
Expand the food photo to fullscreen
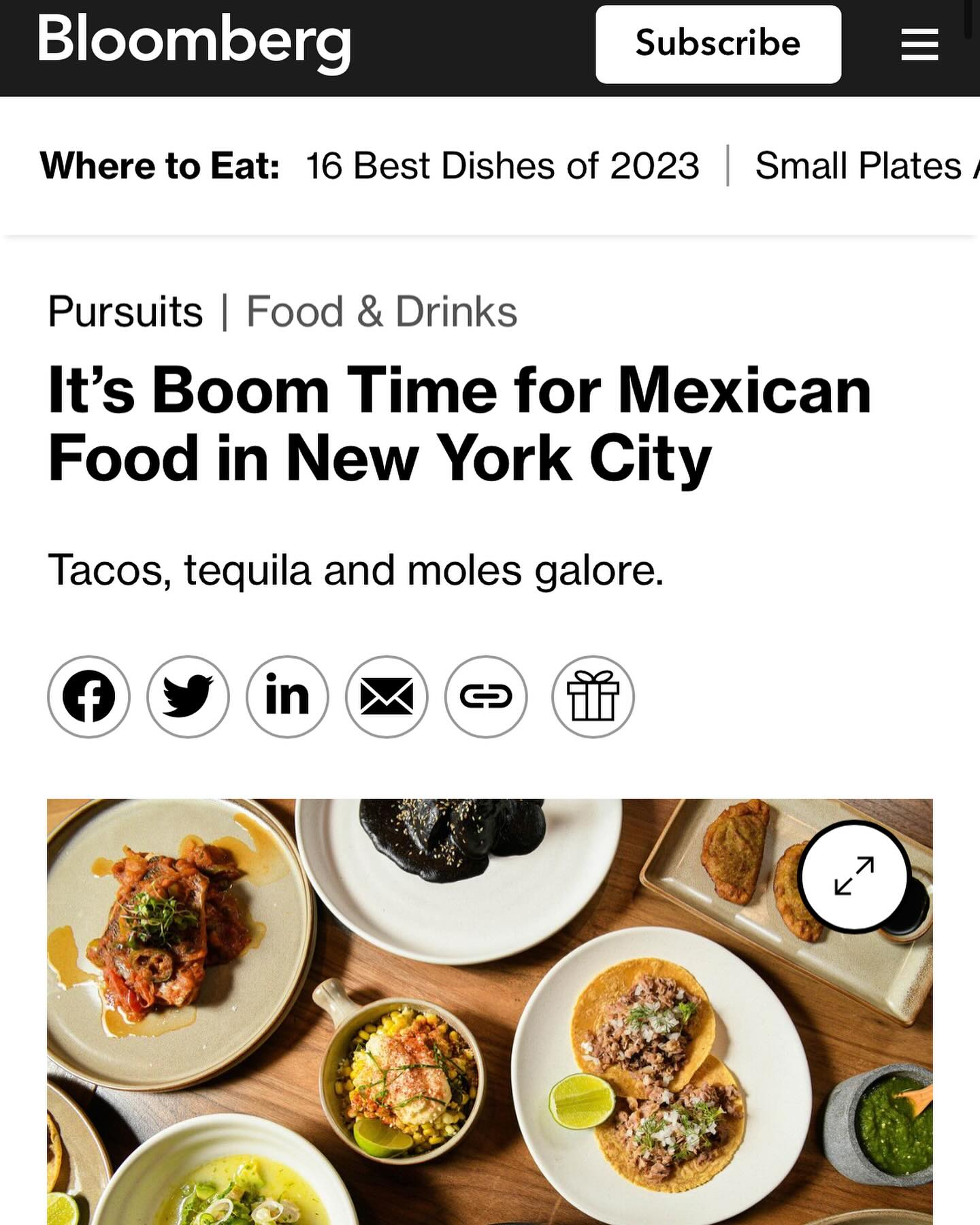(x=854, y=876)
